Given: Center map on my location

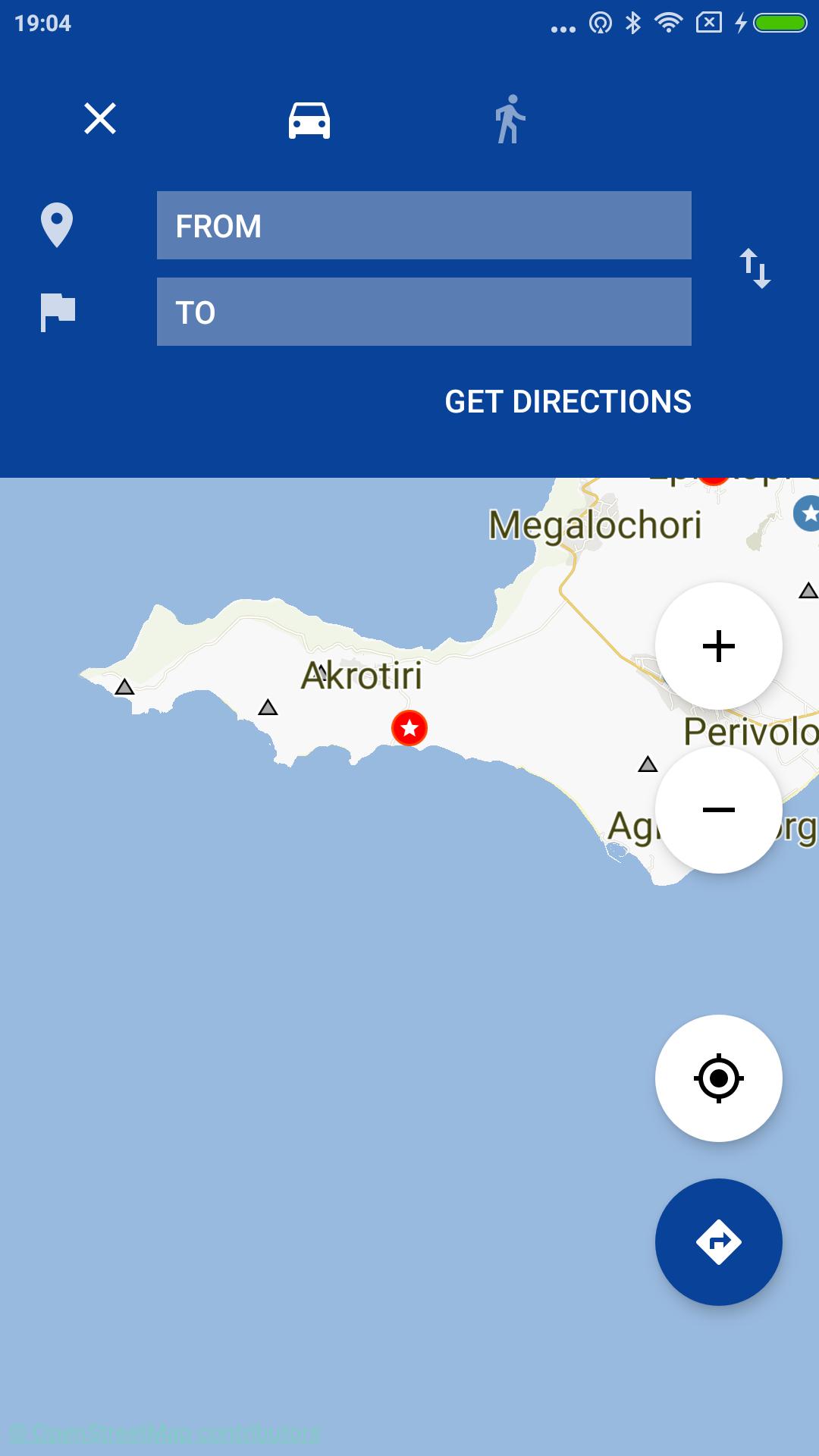Looking at the screenshot, I should (718, 1078).
